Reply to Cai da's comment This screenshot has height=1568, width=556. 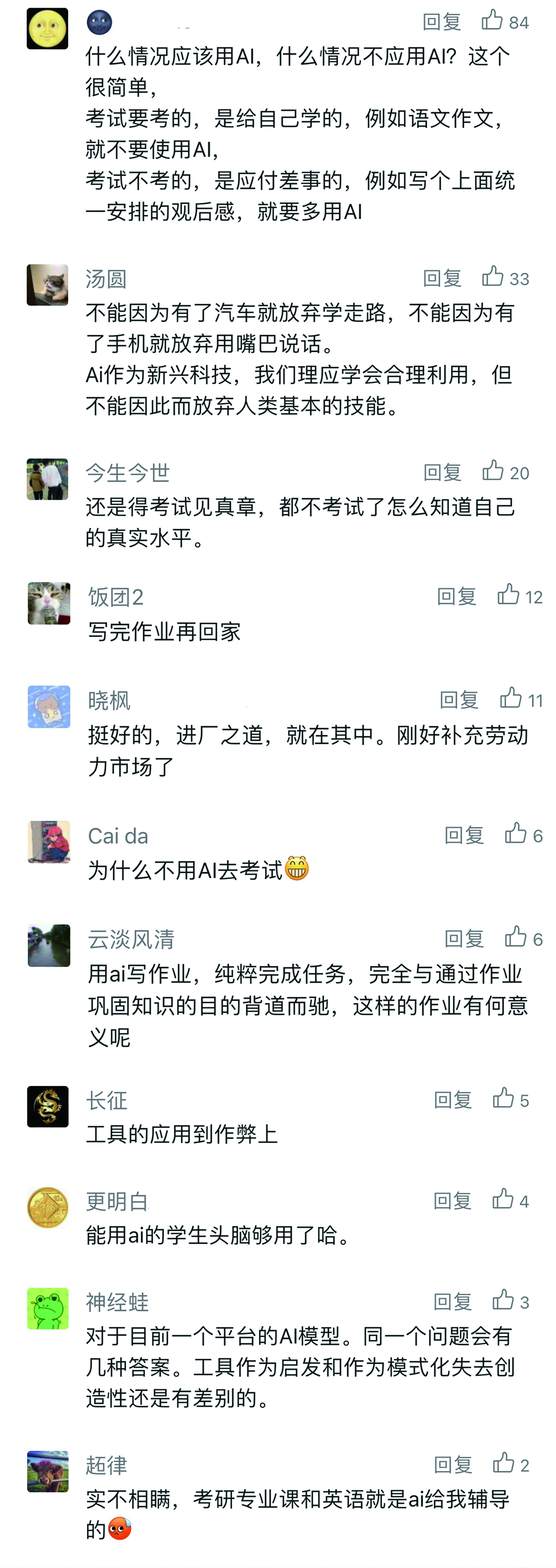pos(464,834)
